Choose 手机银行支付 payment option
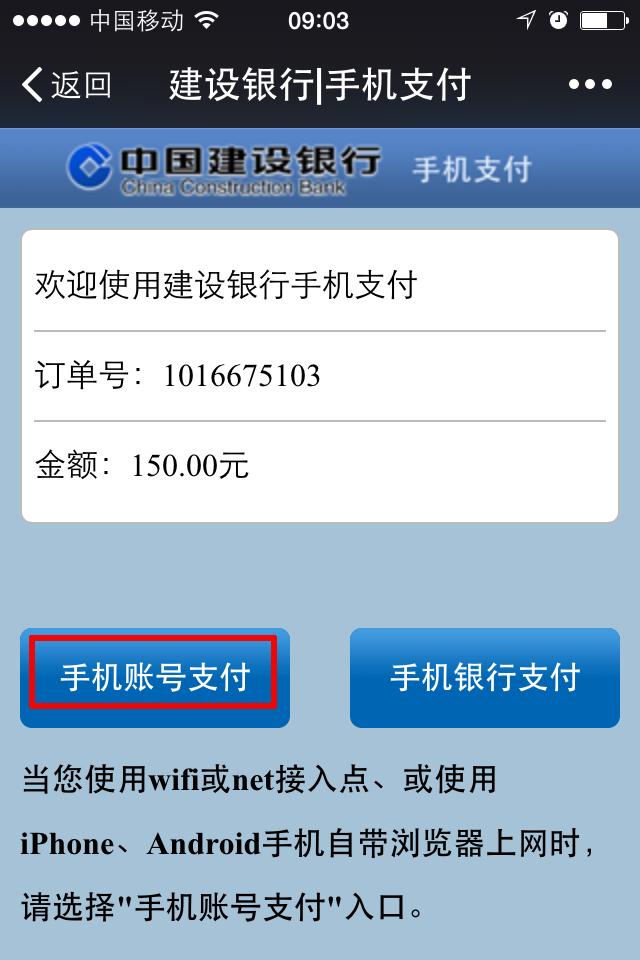The height and width of the screenshot is (960, 640). point(485,677)
